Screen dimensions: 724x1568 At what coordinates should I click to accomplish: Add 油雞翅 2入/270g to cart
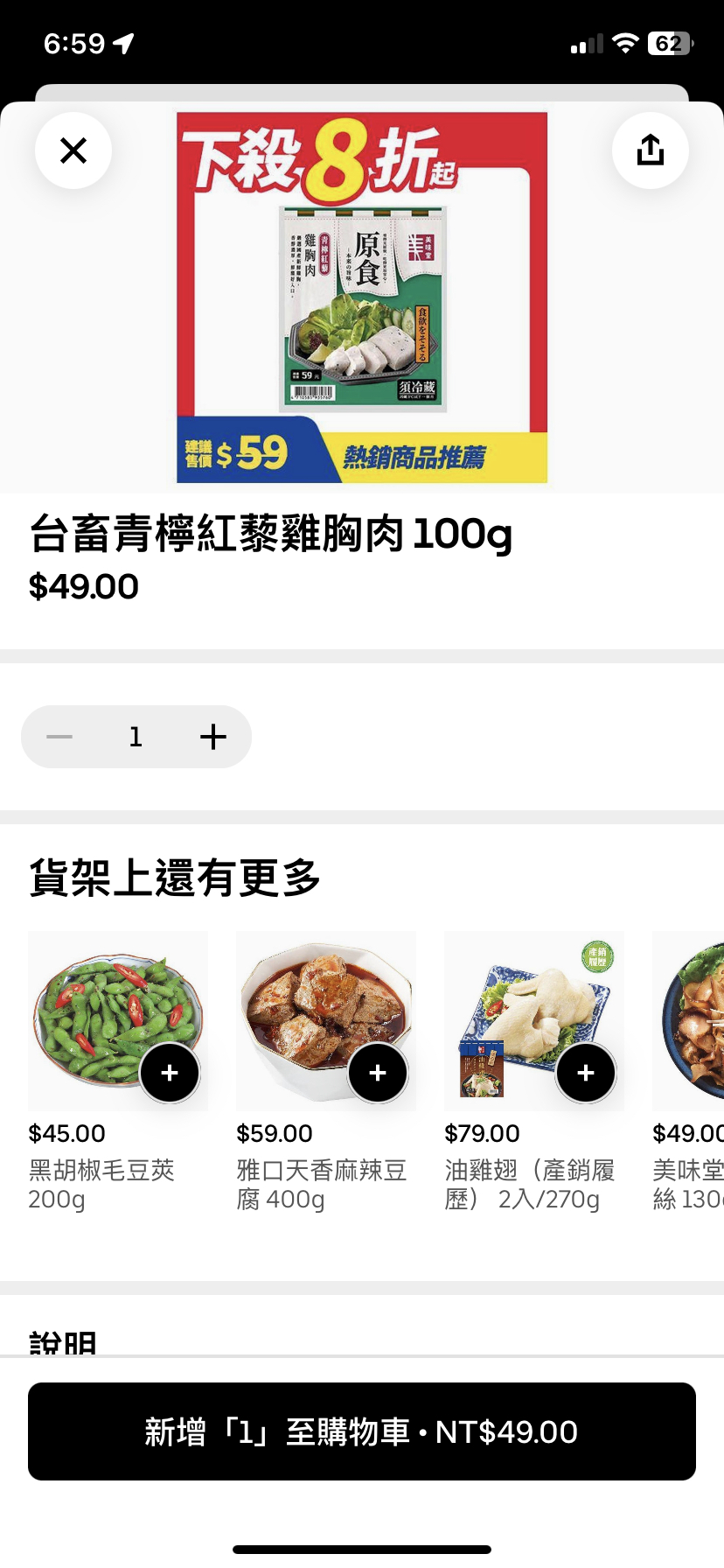pos(586,1073)
